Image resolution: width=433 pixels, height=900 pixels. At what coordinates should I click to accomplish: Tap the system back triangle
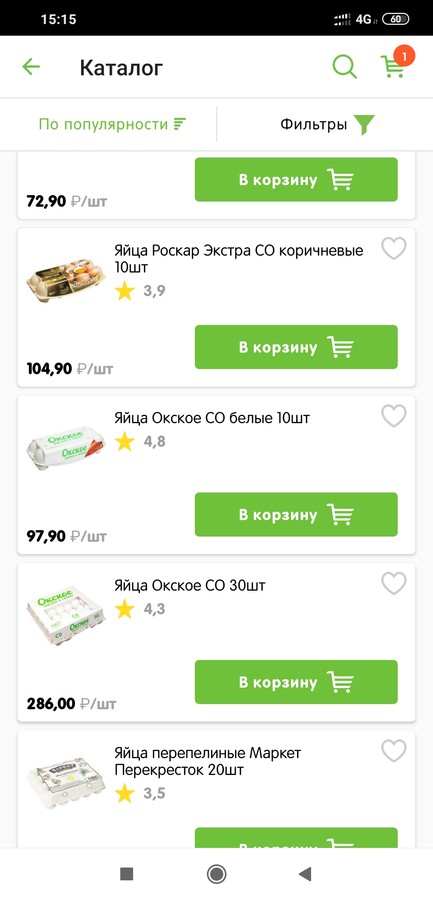[305, 874]
